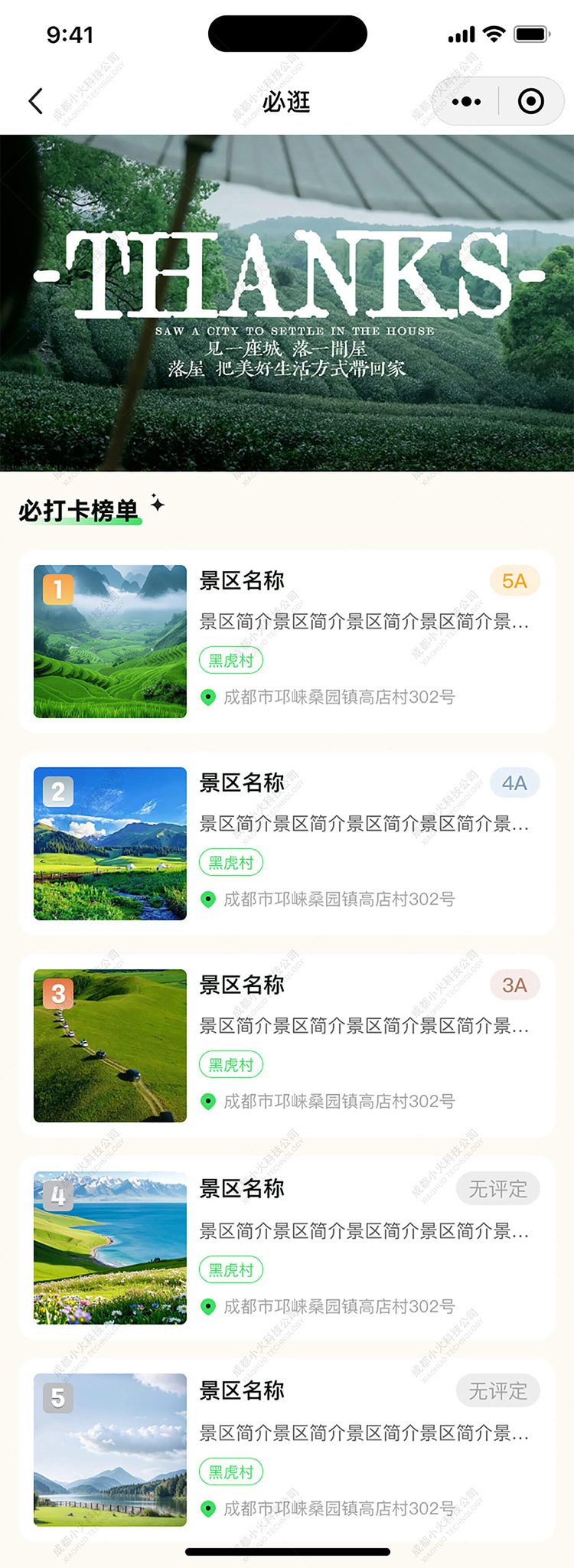Image resolution: width=574 pixels, height=1568 pixels.
Task: Click the location pin on the rank 3 card
Action: coord(209,1102)
